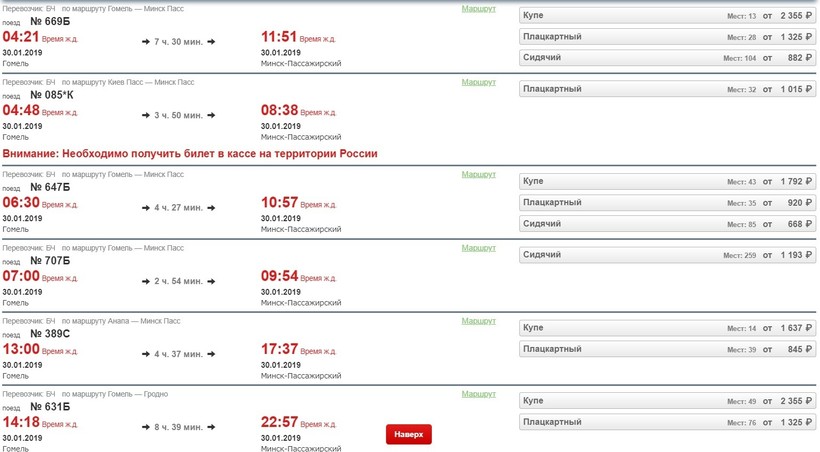Select Плацкартный on train 647Б
Viewport: 820px width, 452px height.
(x=668, y=203)
